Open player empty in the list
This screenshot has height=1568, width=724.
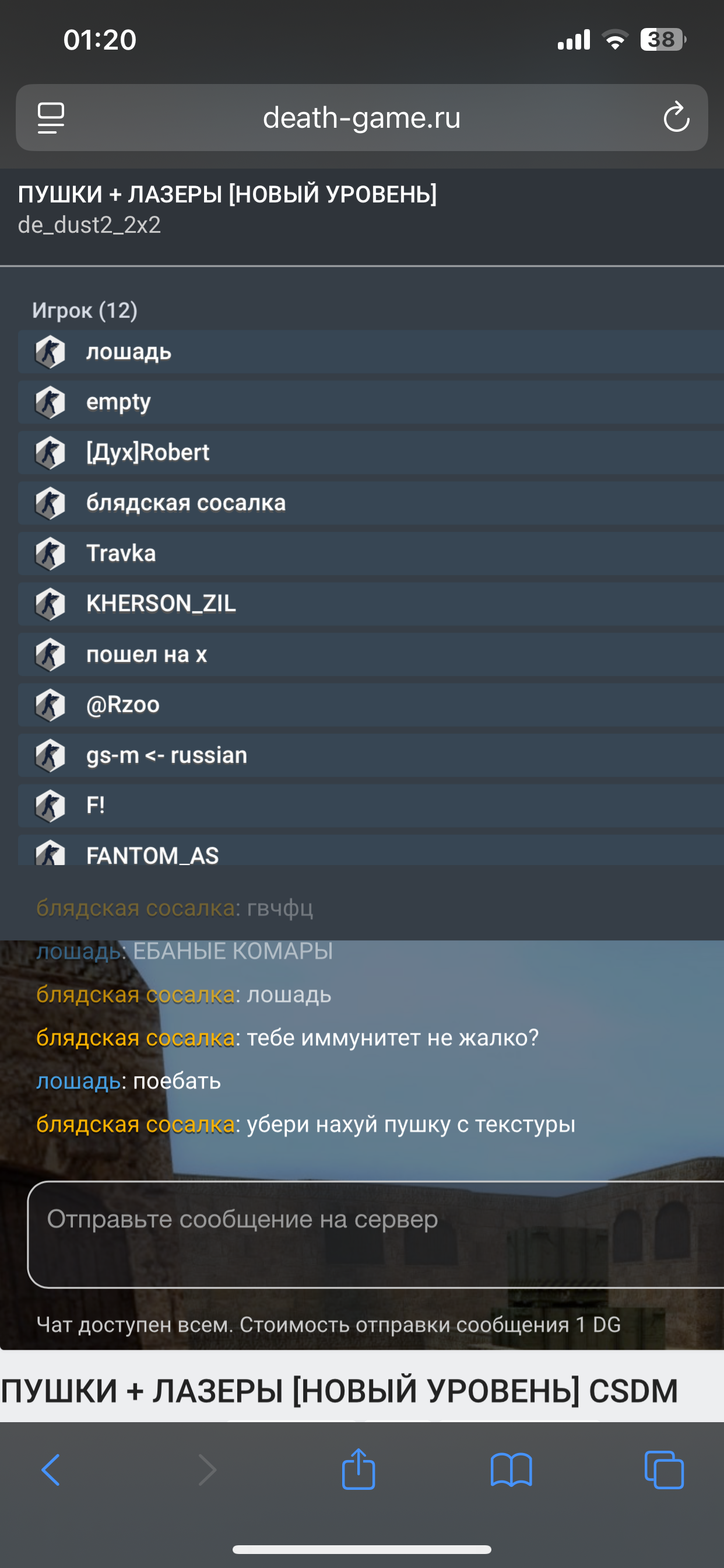[371, 402]
